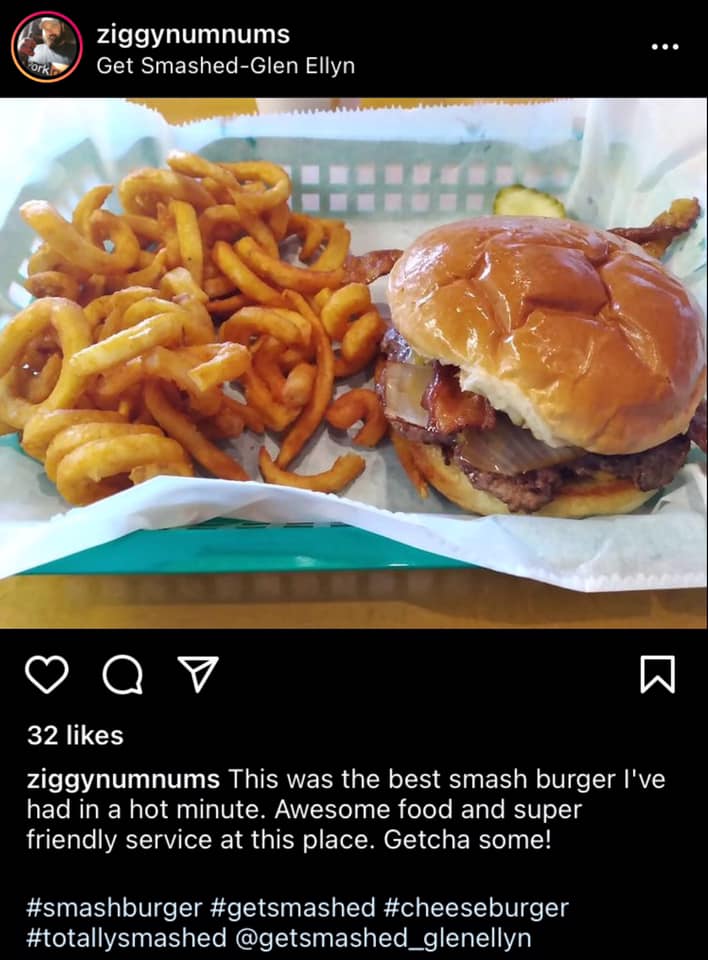Share the post via paper plane icon
The height and width of the screenshot is (960, 708).
pos(198,675)
